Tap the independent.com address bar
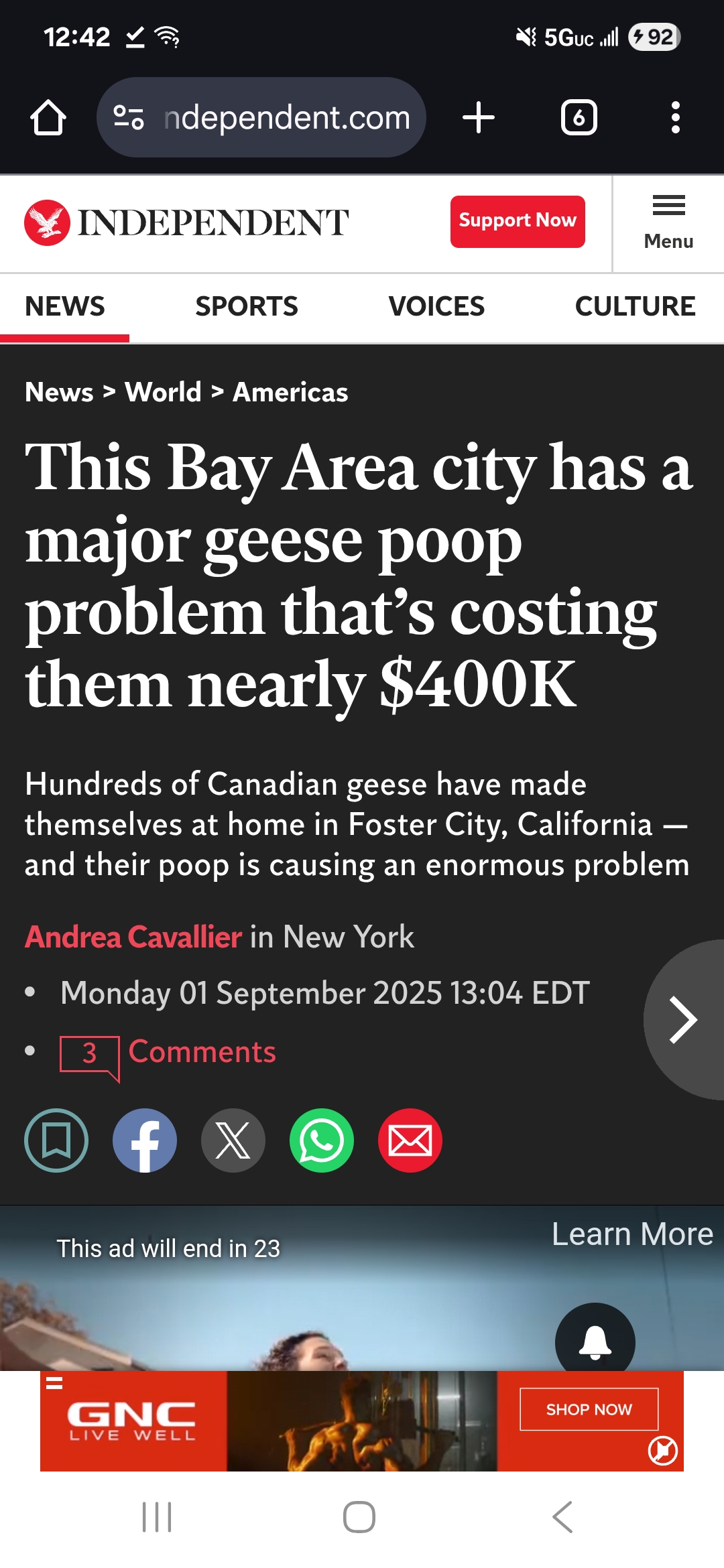This screenshot has width=724, height=1568. [261, 117]
